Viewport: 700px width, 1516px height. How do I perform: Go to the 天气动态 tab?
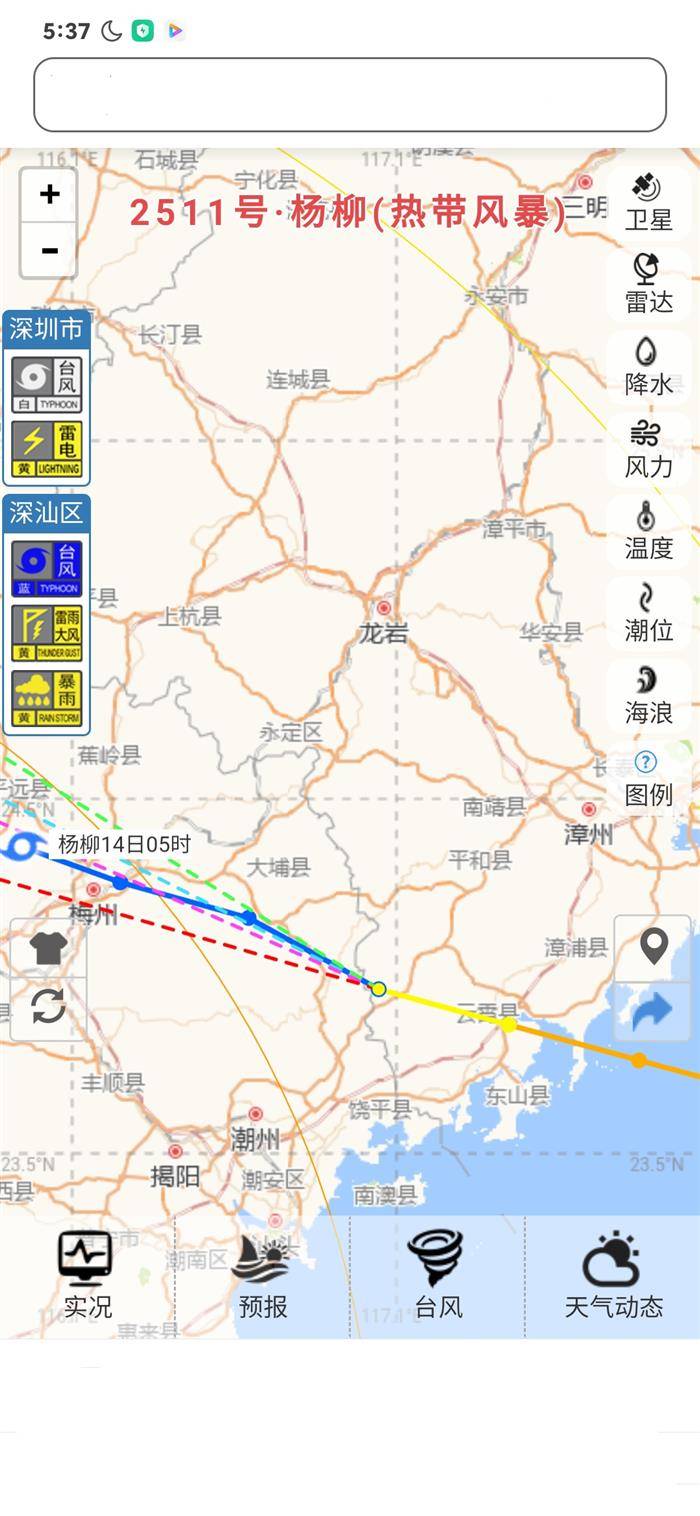613,1276
